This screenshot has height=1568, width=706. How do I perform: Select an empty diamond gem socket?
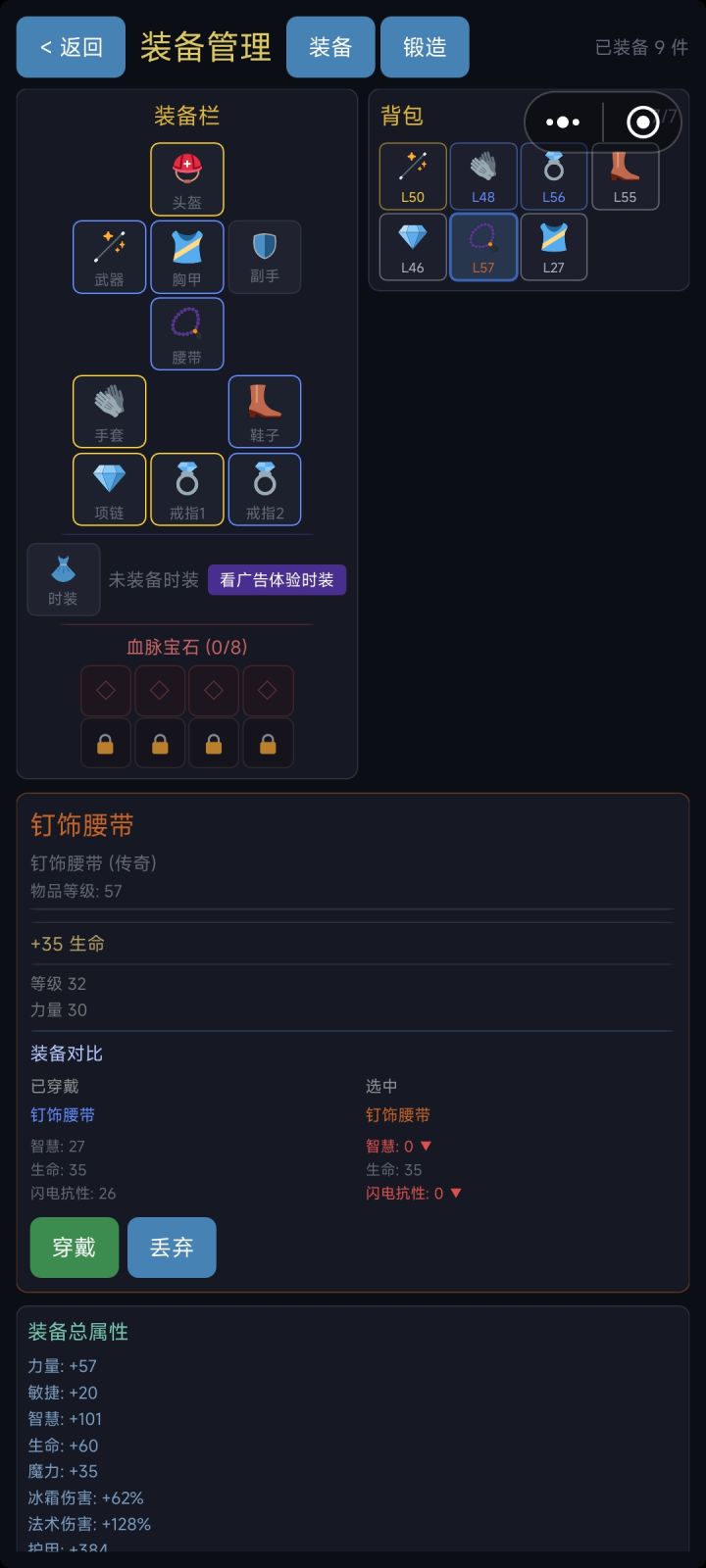pyautogui.click(x=105, y=690)
